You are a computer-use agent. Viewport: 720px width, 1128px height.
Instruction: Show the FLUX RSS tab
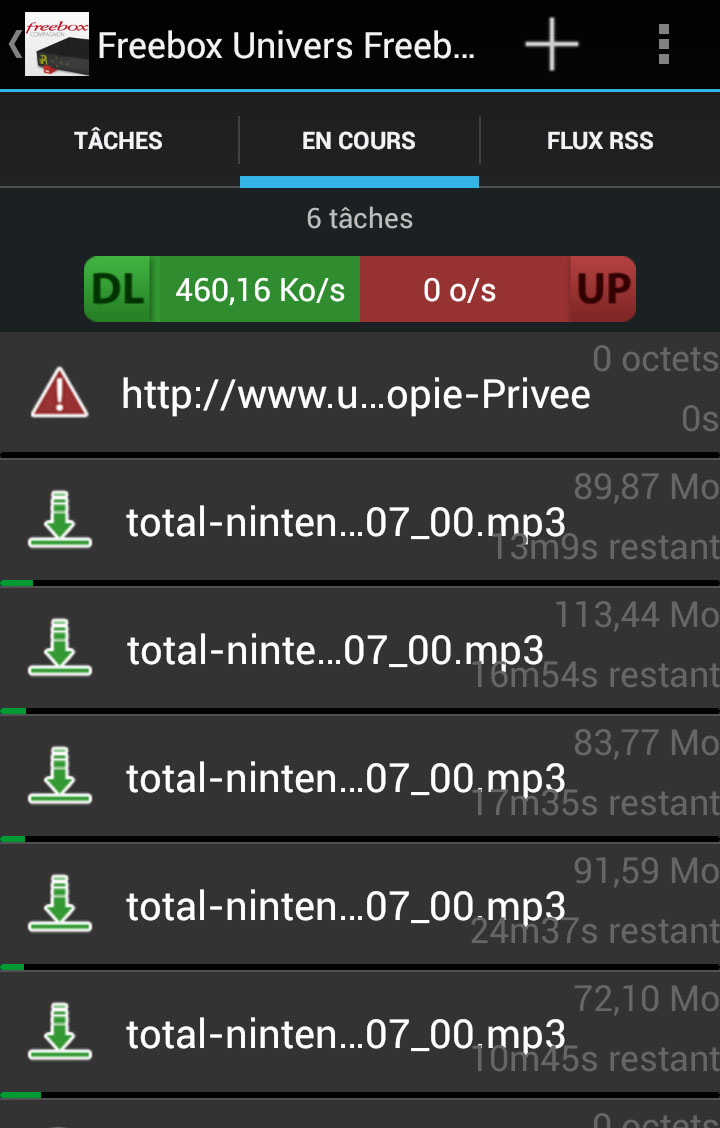click(600, 141)
